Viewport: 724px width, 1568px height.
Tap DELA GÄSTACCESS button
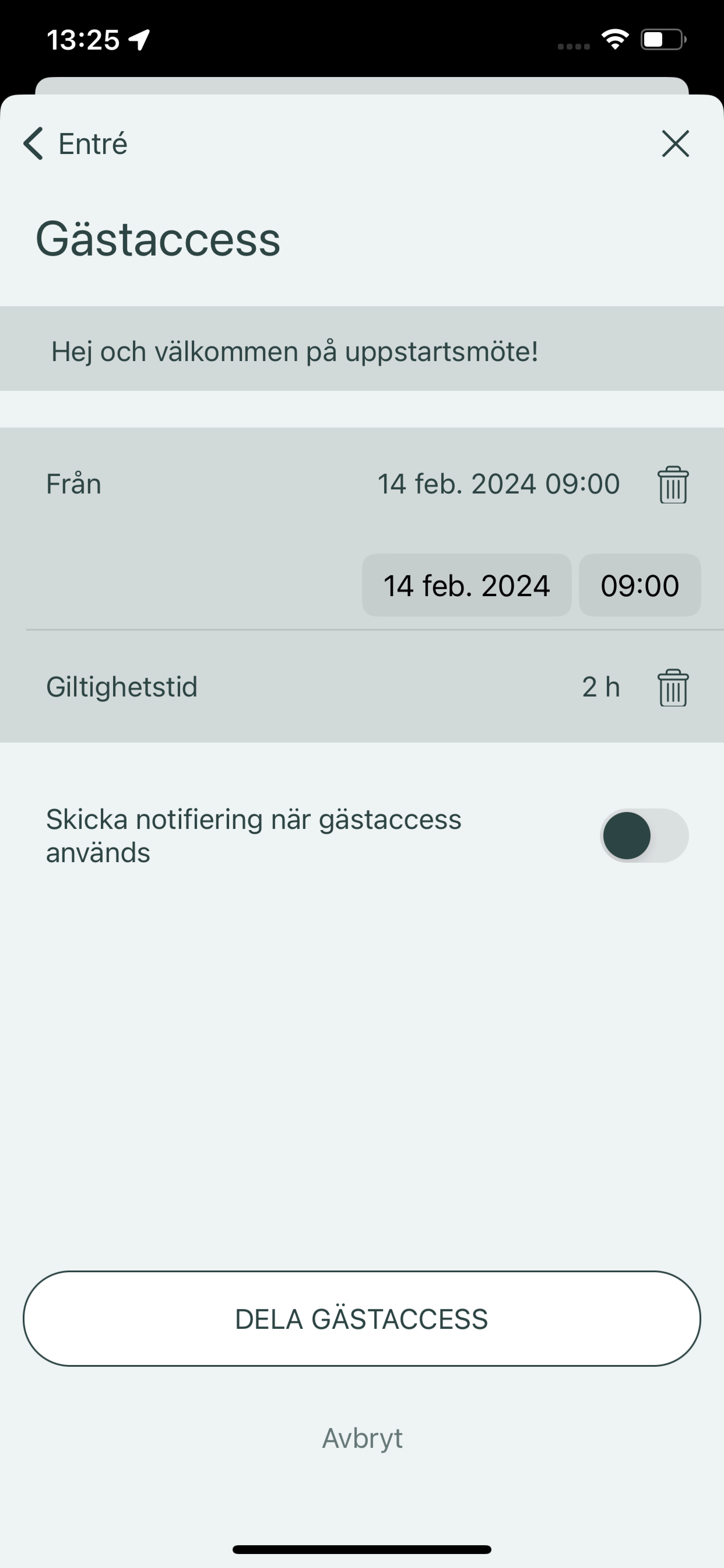coord(362,1319)
